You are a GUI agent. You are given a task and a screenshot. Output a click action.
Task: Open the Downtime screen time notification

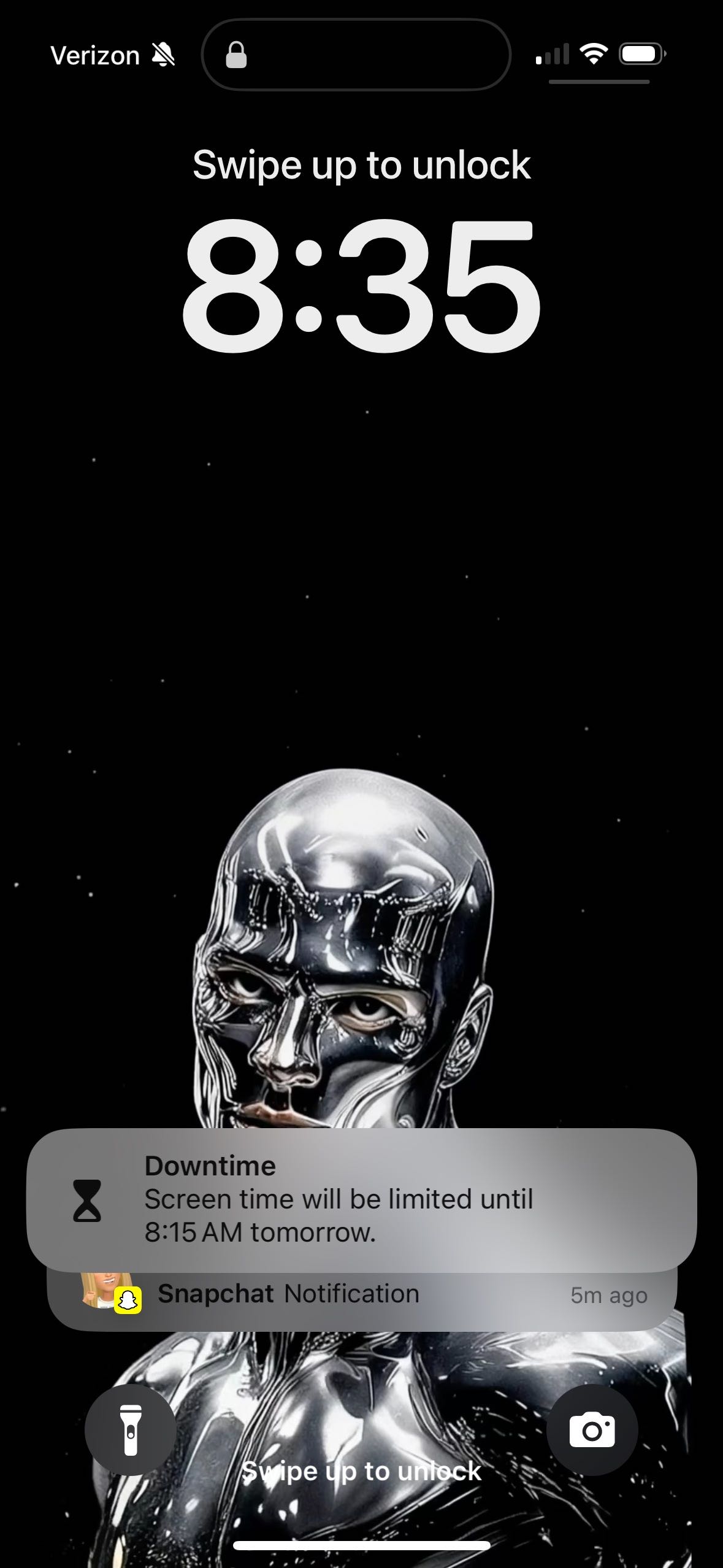point(362,1199)
